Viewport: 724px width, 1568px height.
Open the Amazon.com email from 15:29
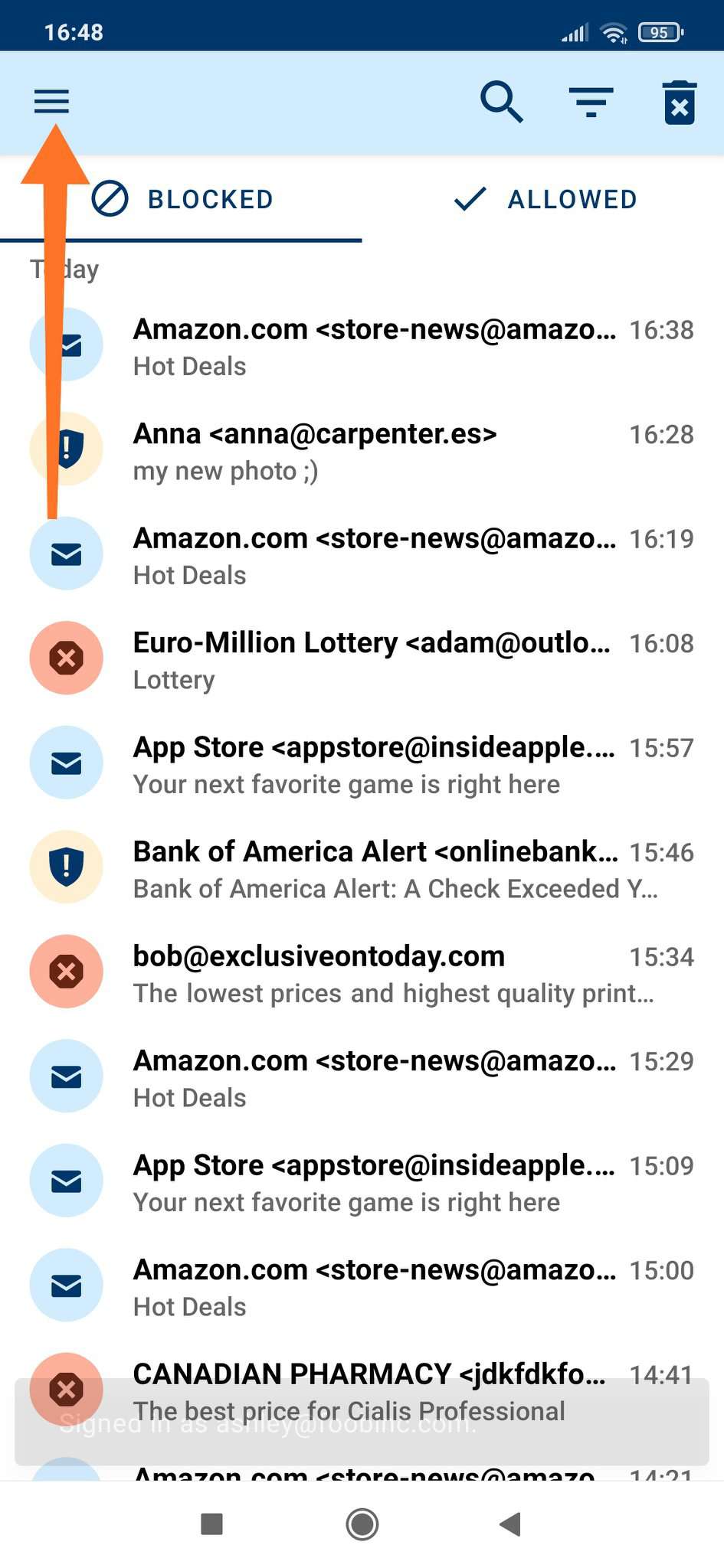(374, 1078)
